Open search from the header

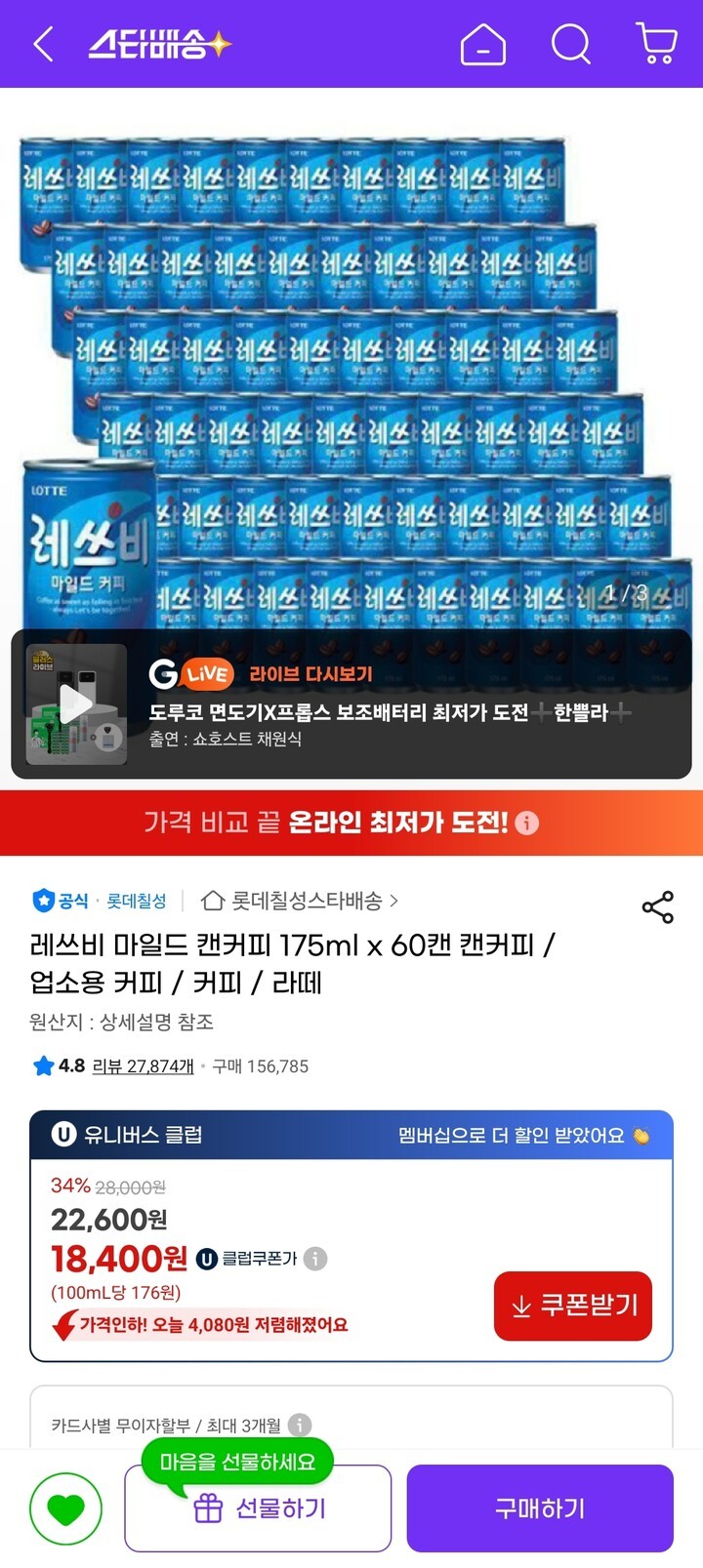point(570,44)
